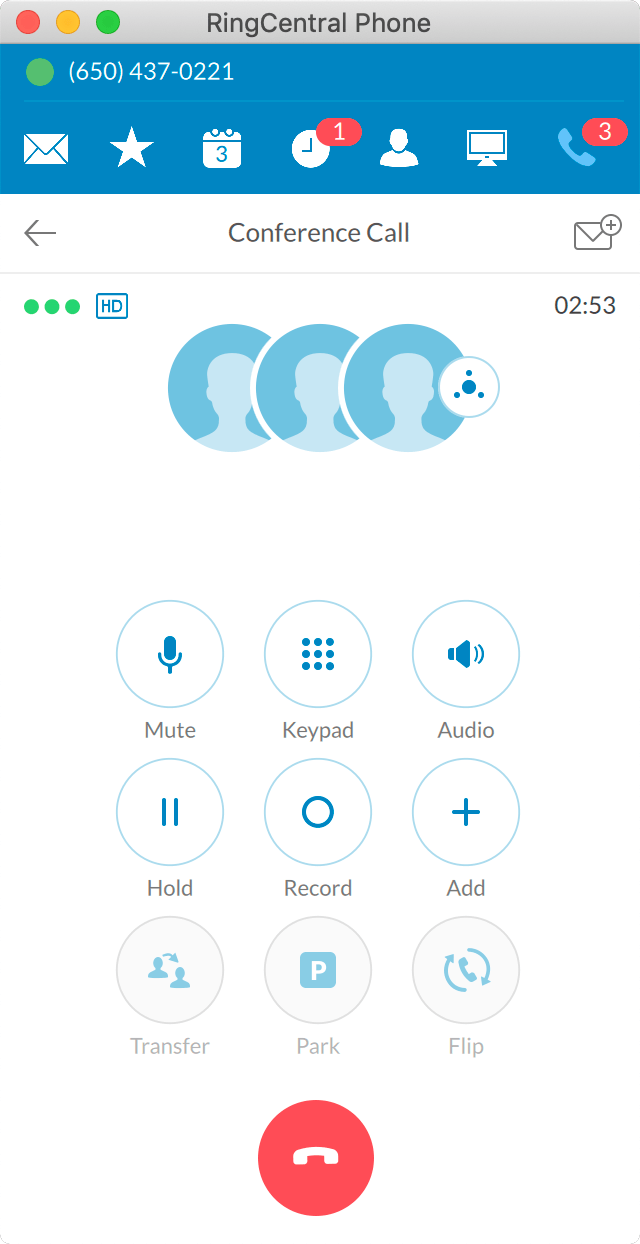Image resolution: width=640 pixels, height=1244 pixels.
Task: End the conference call
Action: (316, 1157)
